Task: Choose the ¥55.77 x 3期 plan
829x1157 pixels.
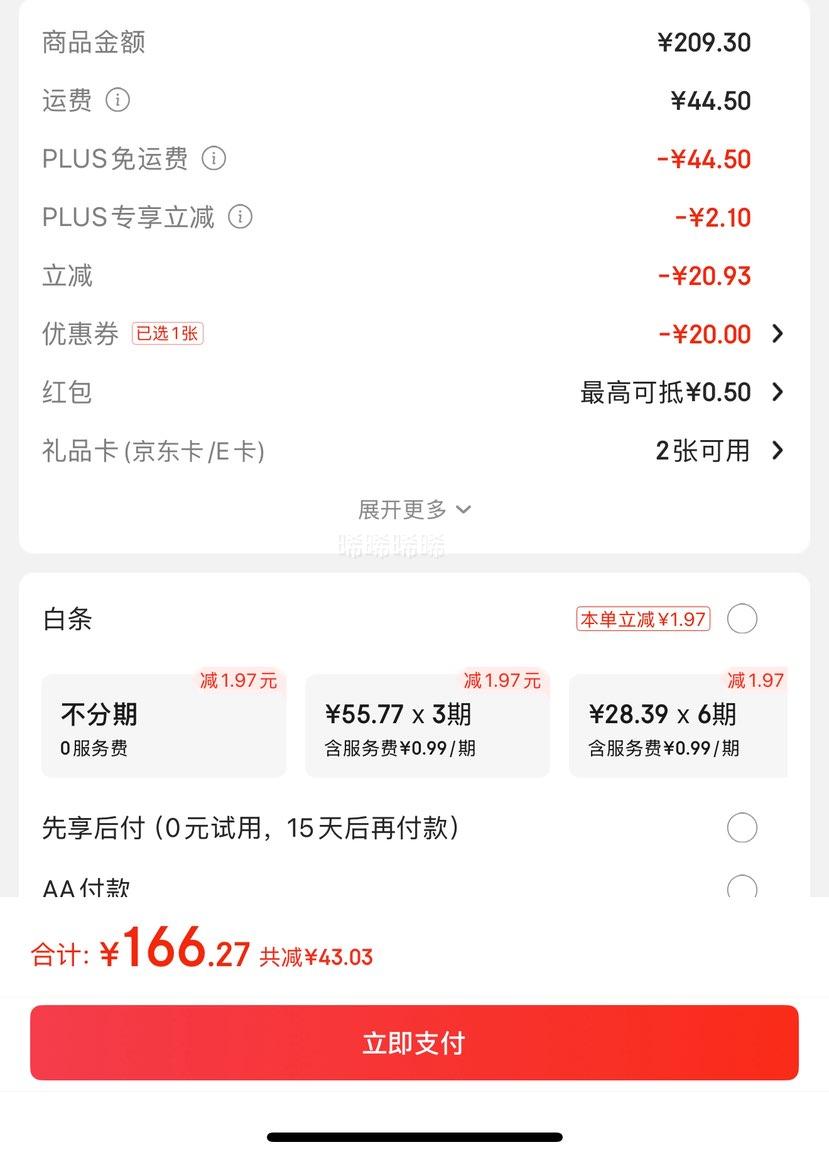Action: [427, 724]
